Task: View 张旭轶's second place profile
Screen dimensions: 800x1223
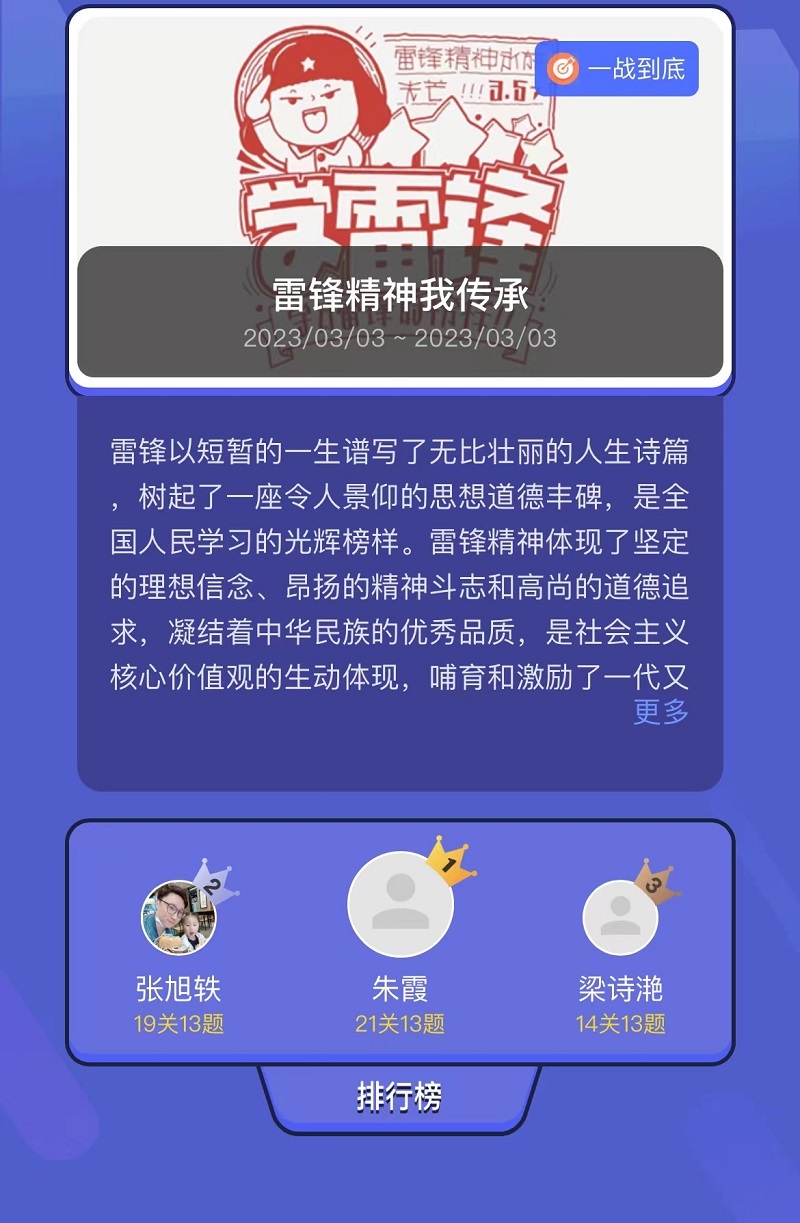Action: (178, 917)
